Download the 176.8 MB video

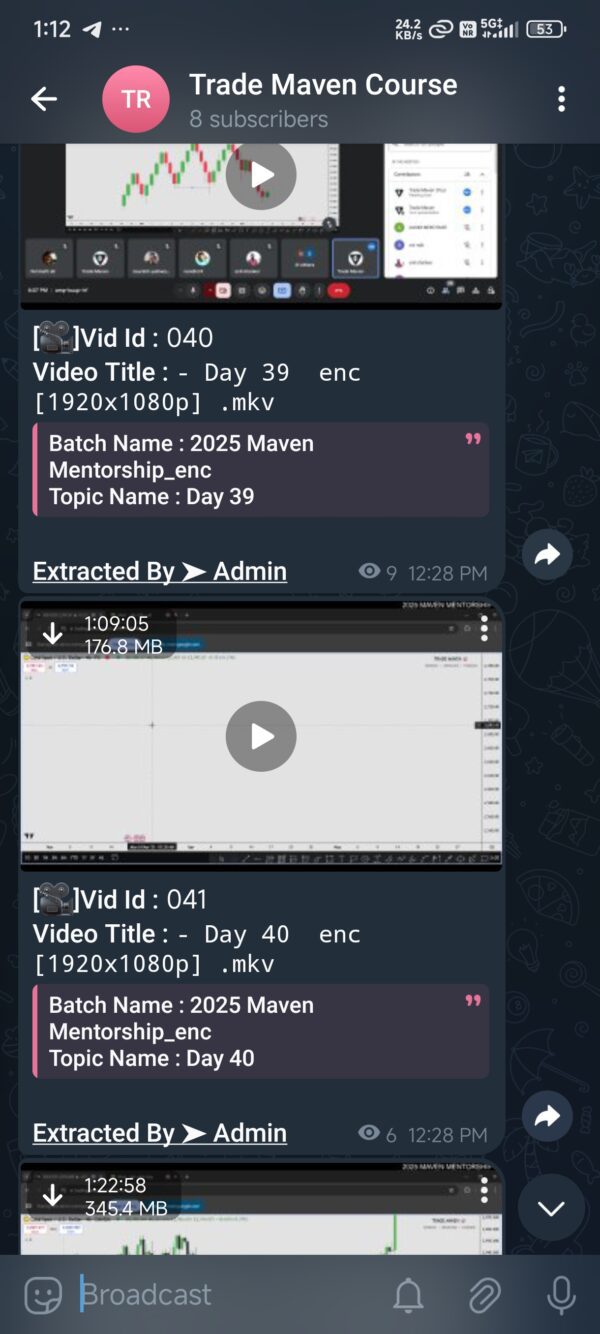pyautogui.click(x=53, y=634)
